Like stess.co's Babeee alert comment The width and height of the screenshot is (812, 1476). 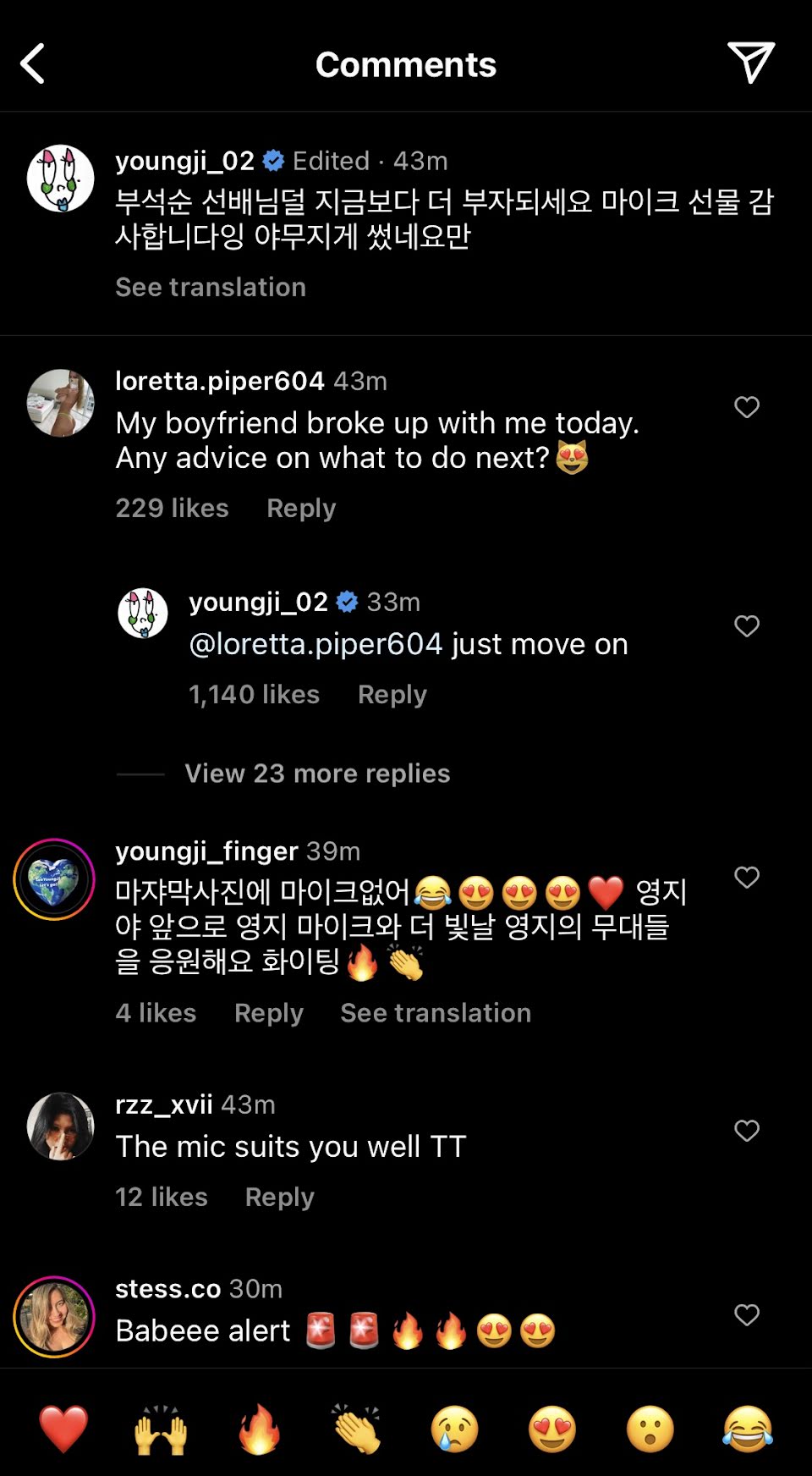(746, 1314)
